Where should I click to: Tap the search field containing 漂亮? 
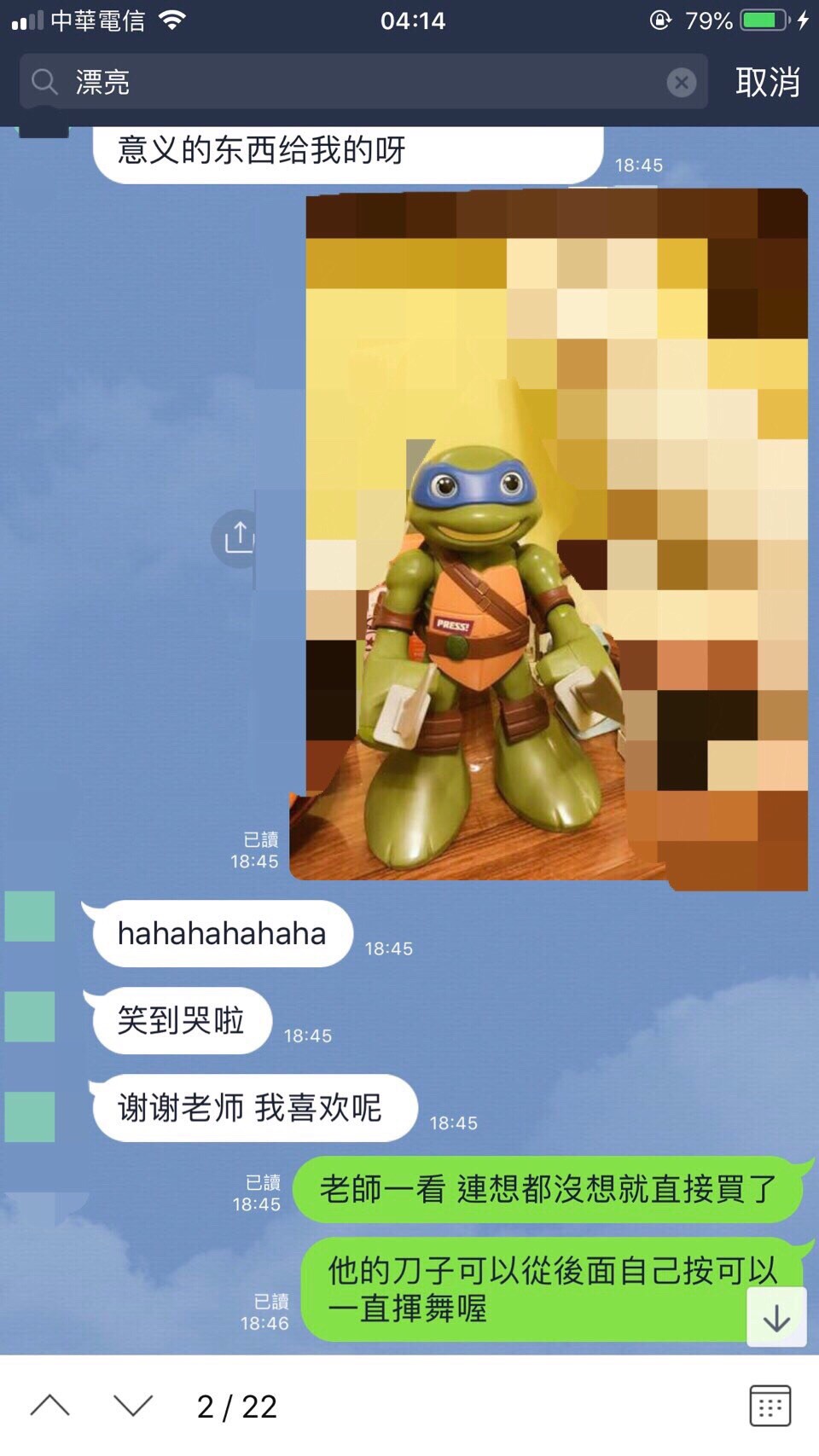coord(358,82)
